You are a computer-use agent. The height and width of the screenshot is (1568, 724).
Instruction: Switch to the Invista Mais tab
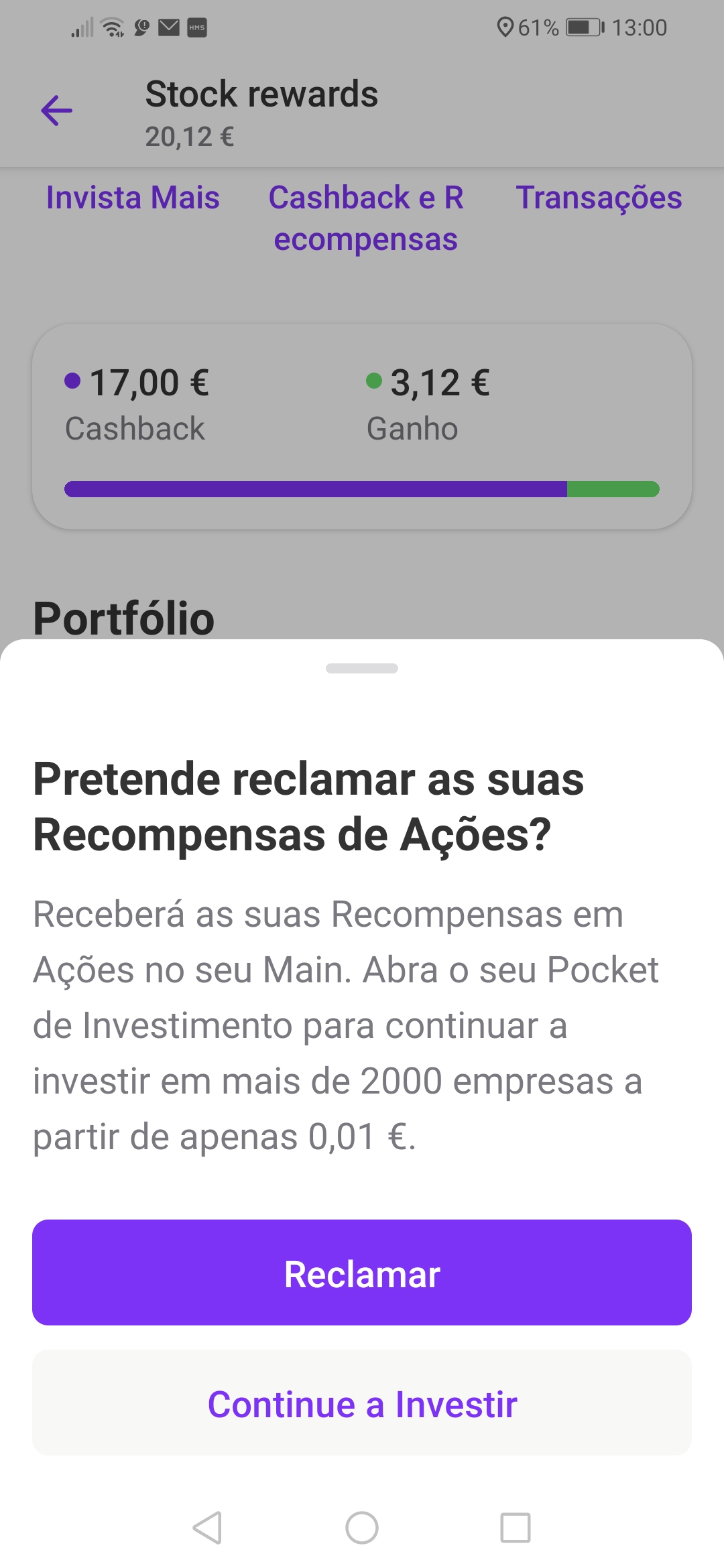tap(133, 198)
